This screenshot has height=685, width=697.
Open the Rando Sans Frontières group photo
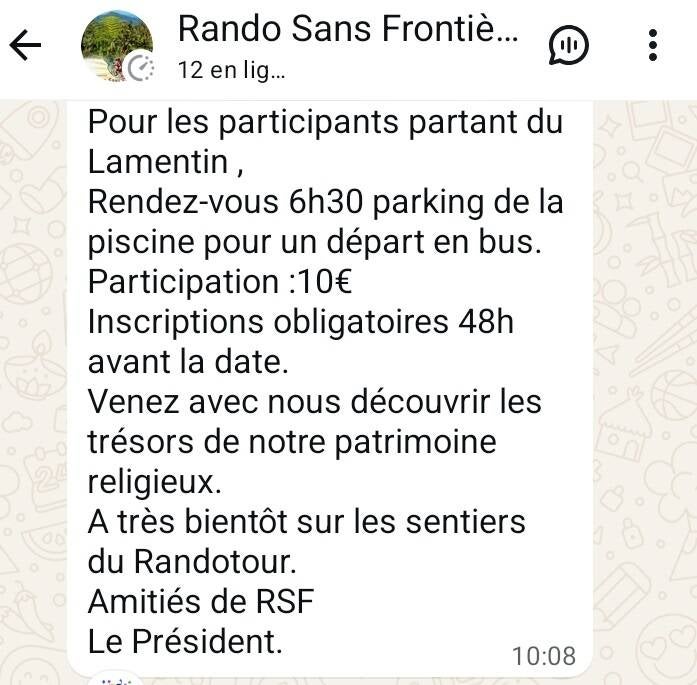click(117, 46)
